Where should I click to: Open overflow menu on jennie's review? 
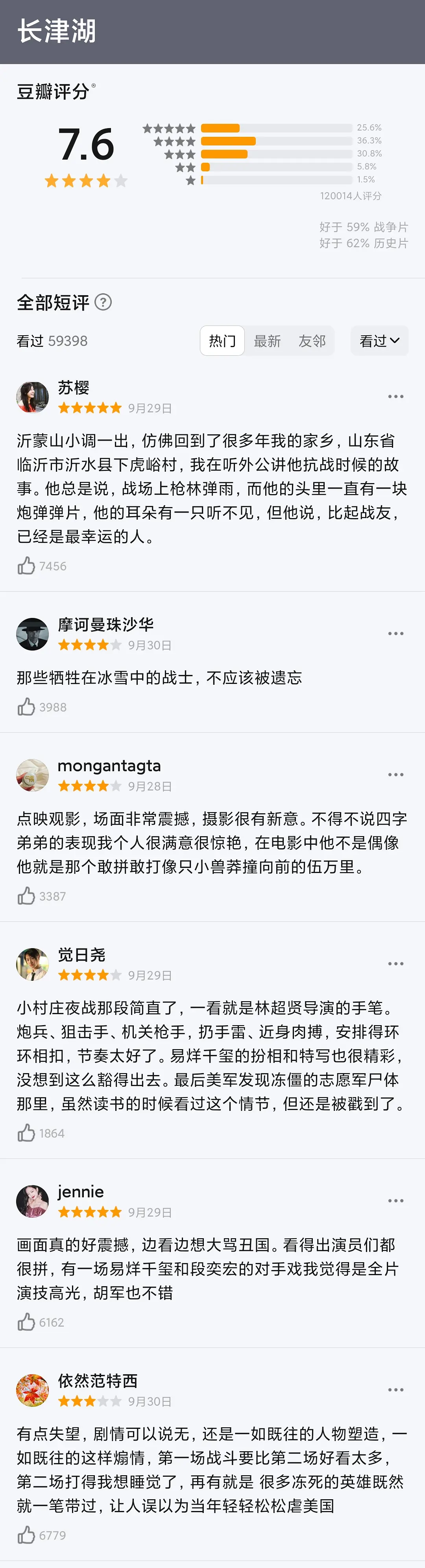[x=396, y=1201]
